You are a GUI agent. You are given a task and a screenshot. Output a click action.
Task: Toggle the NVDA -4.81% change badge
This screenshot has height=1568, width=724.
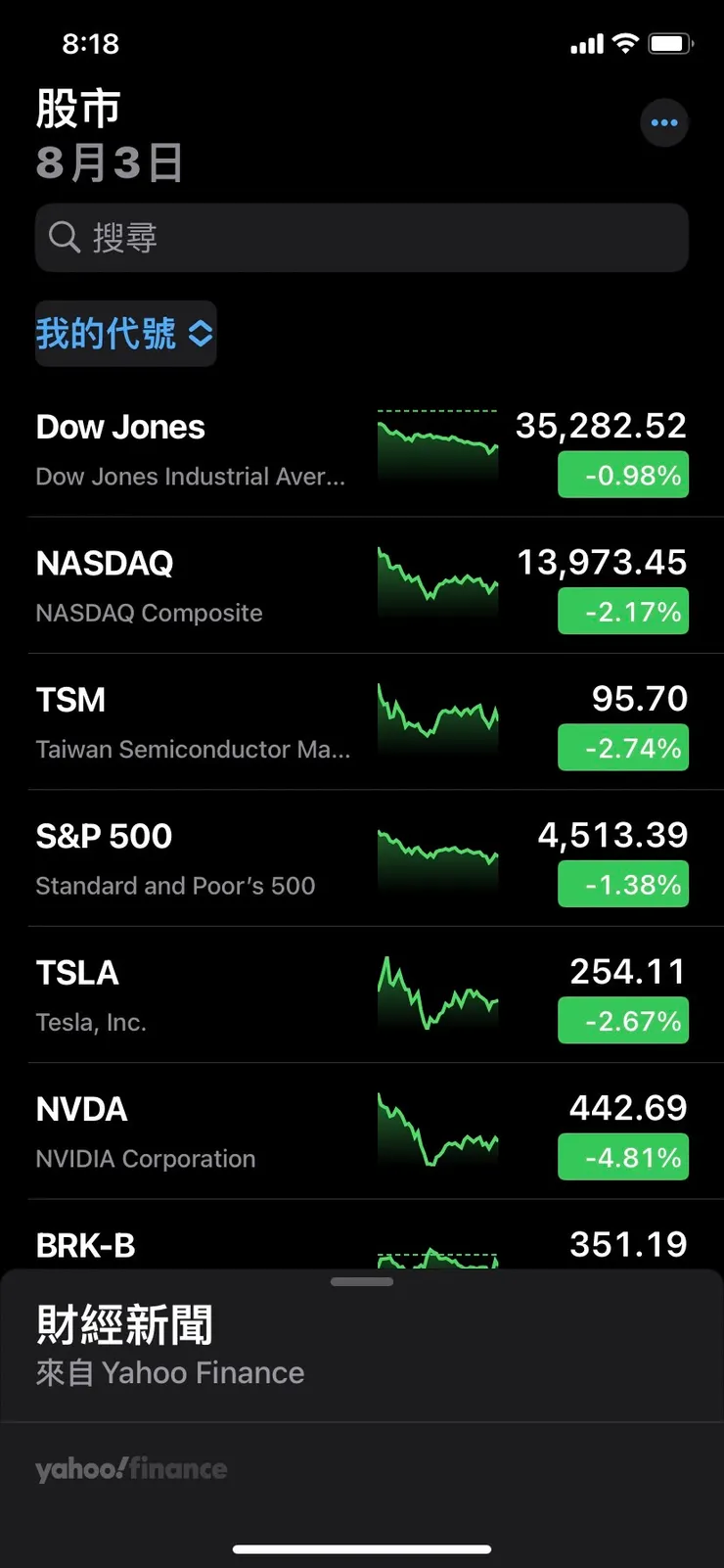(x=623, y=1158)
